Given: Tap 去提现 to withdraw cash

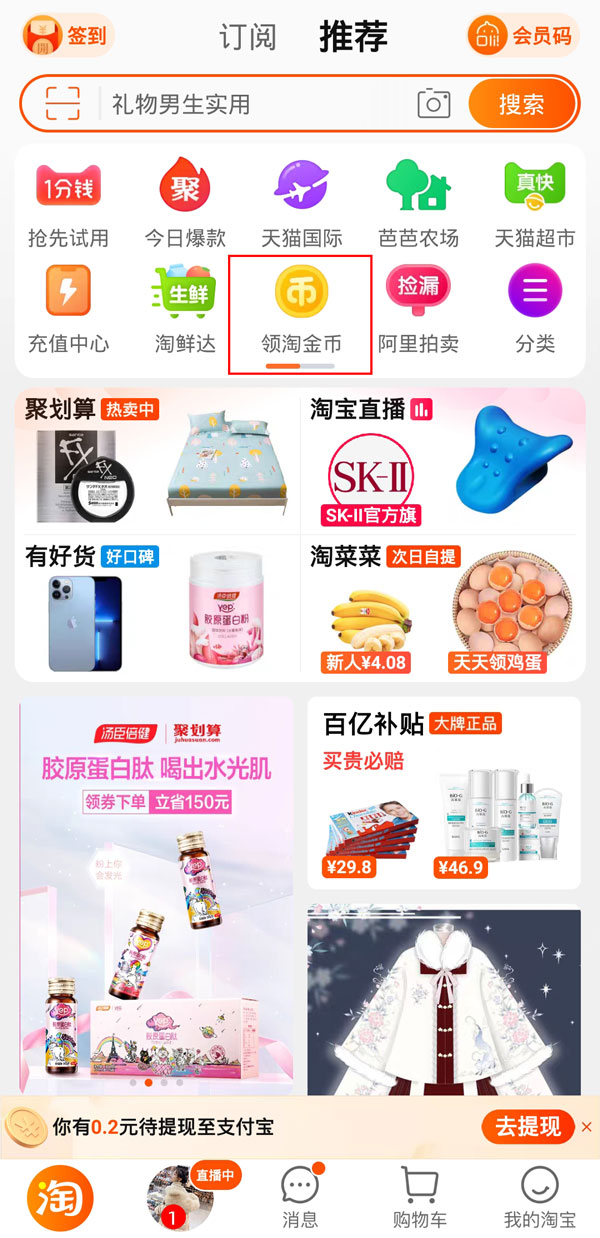Looking at the screenshot, I should (x=527, y=1127).
